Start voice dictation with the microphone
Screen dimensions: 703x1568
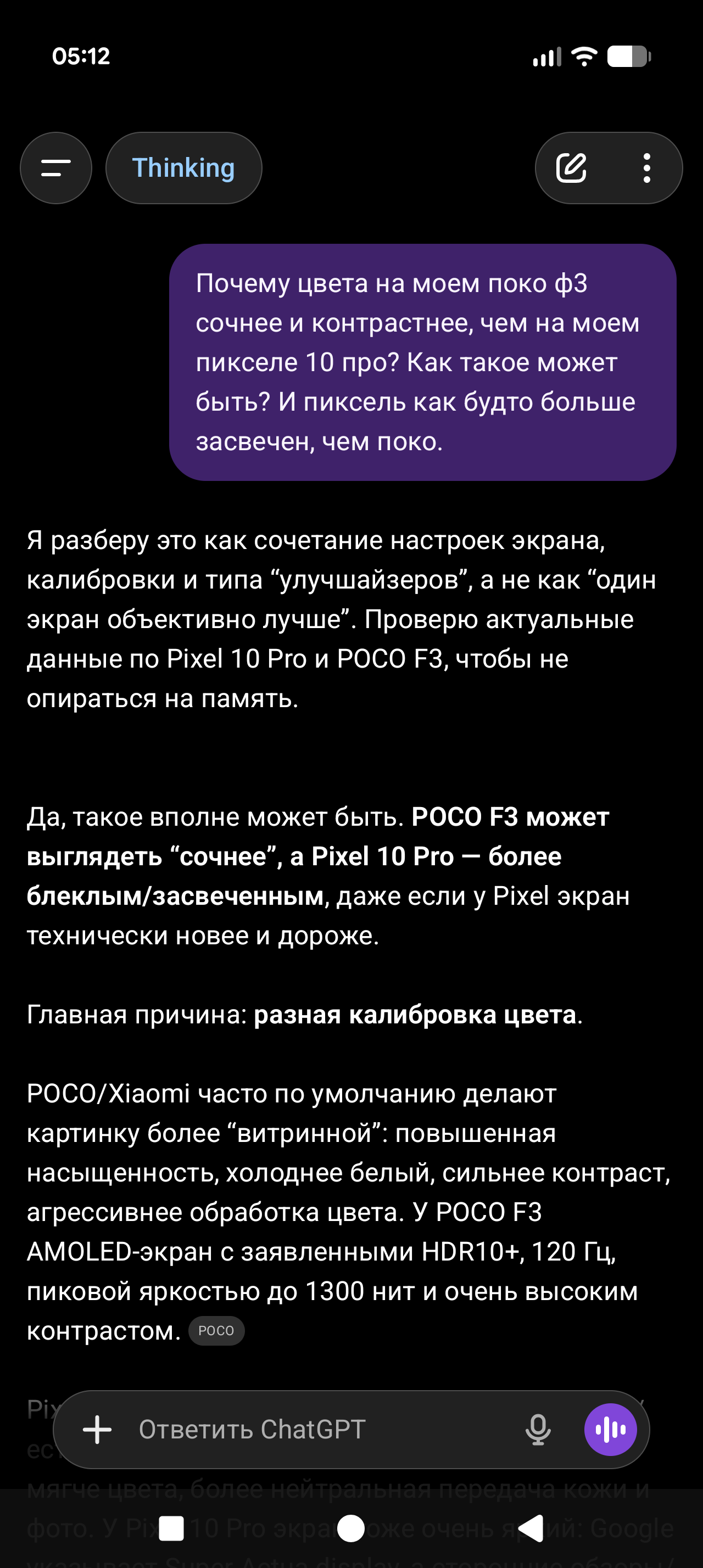tap(538, 1429)
